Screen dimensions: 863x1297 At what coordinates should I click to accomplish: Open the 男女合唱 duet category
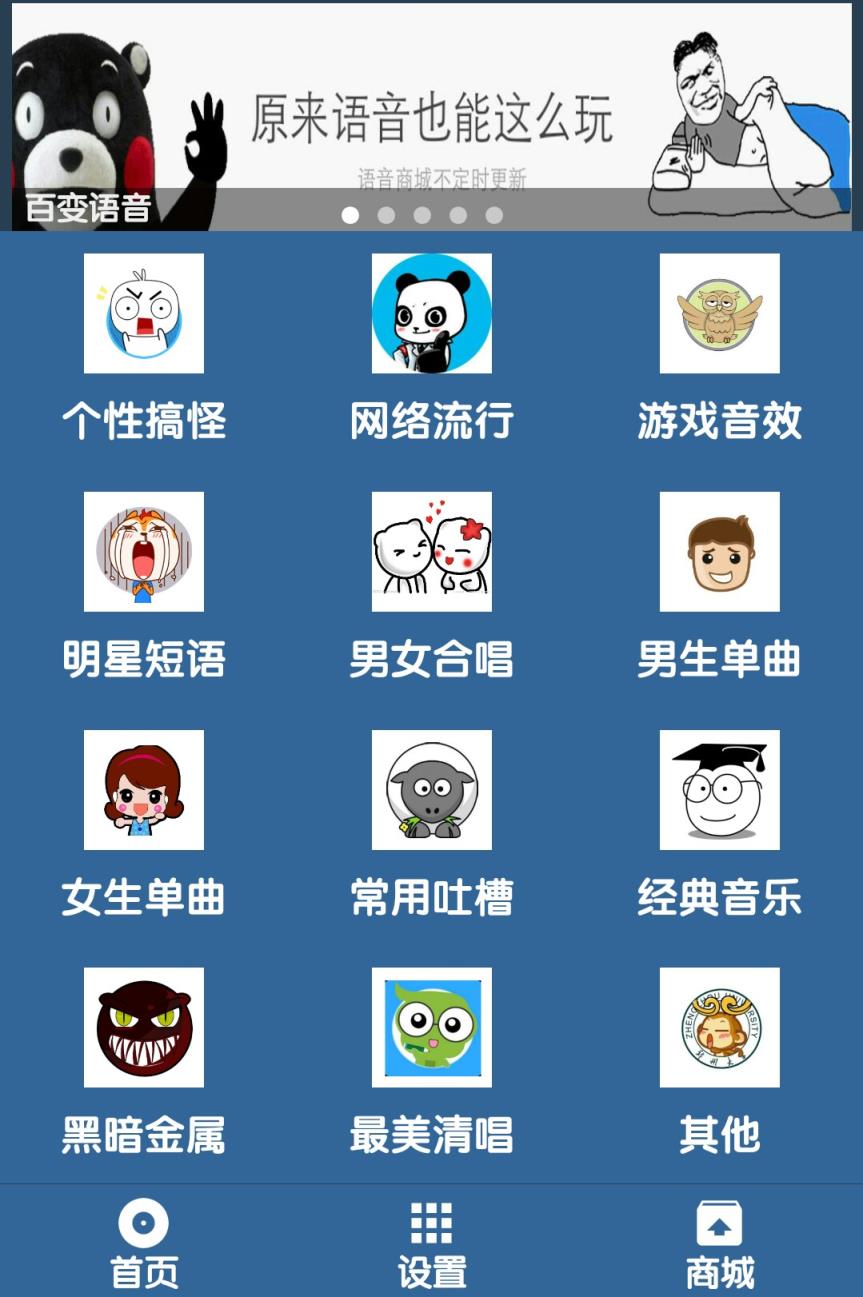pos(431,551)
